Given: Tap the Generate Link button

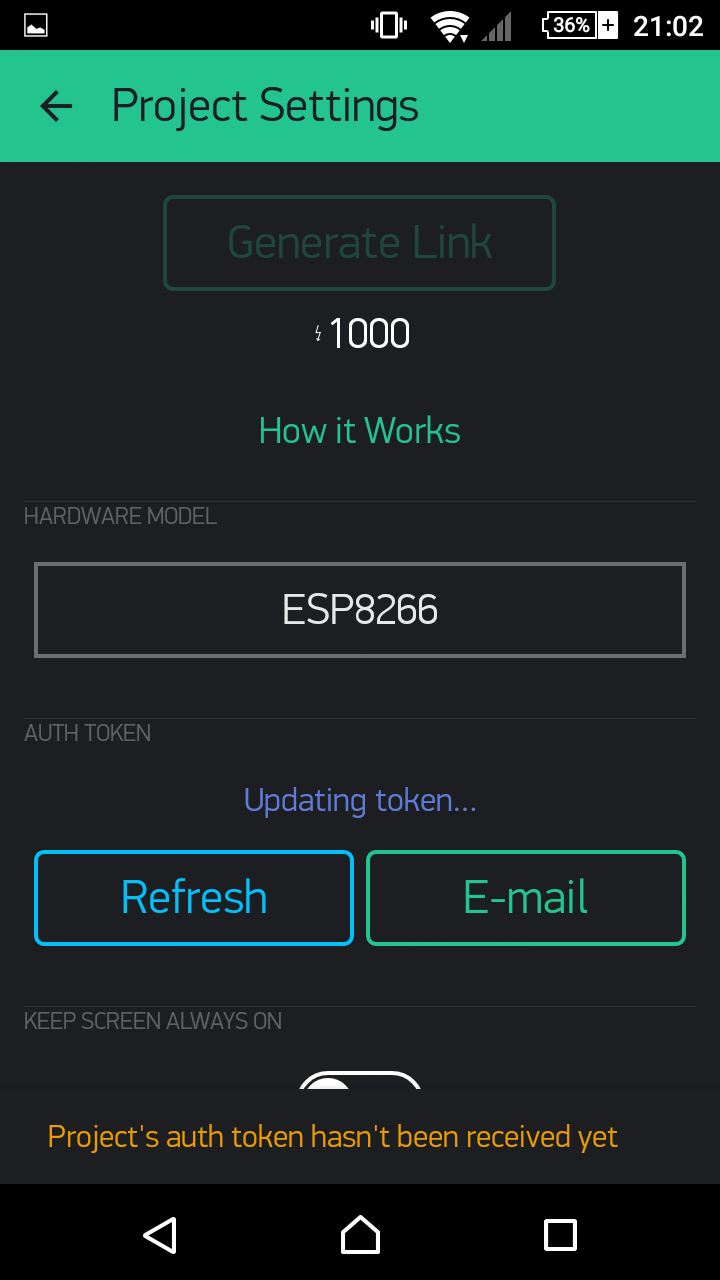Looking at the screenshot, I should [359, 243].
